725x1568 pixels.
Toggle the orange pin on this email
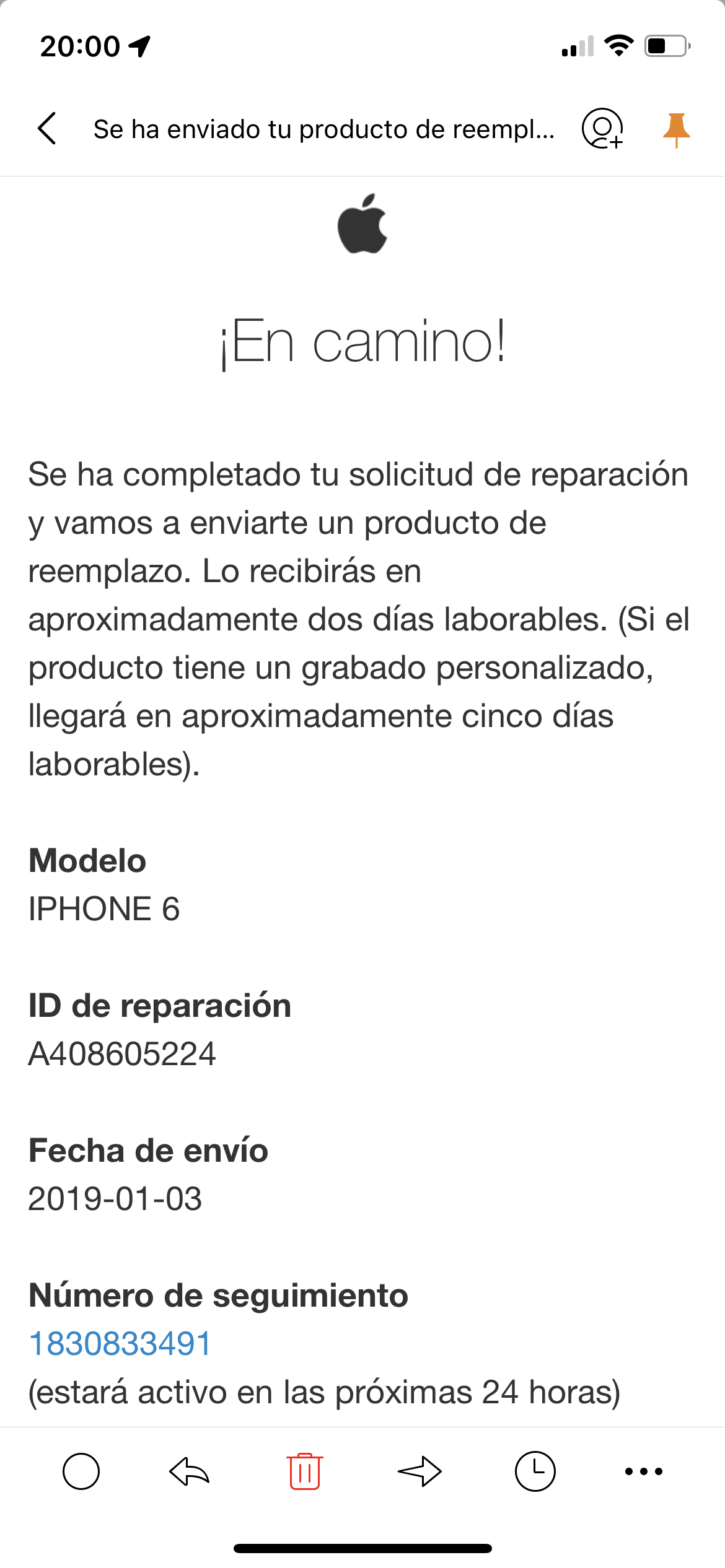pos(676,129)
